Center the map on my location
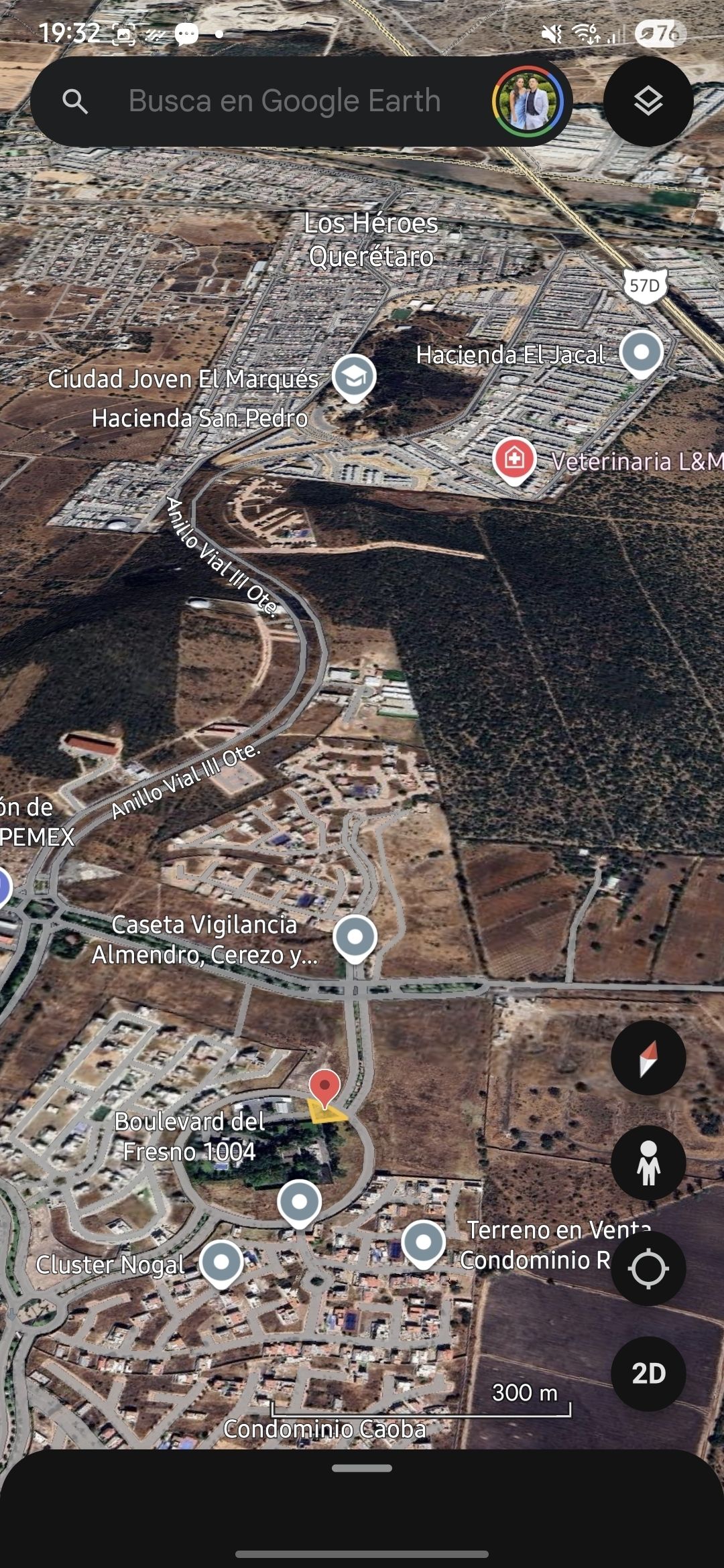The height and width of the screenshot is (1568, 724). tap(648, 1268)
